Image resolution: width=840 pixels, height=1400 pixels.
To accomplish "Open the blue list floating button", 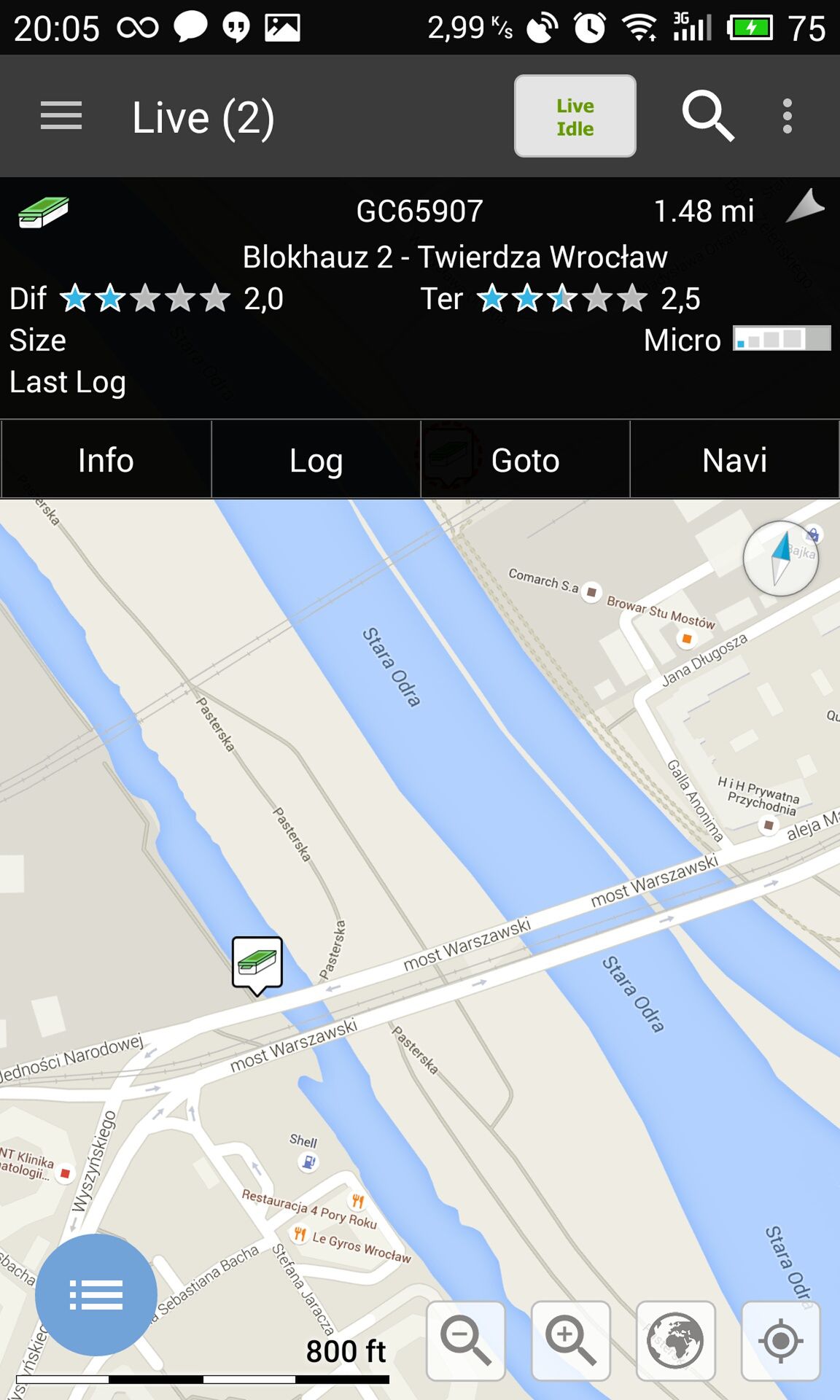I will tap(96, 1295).
